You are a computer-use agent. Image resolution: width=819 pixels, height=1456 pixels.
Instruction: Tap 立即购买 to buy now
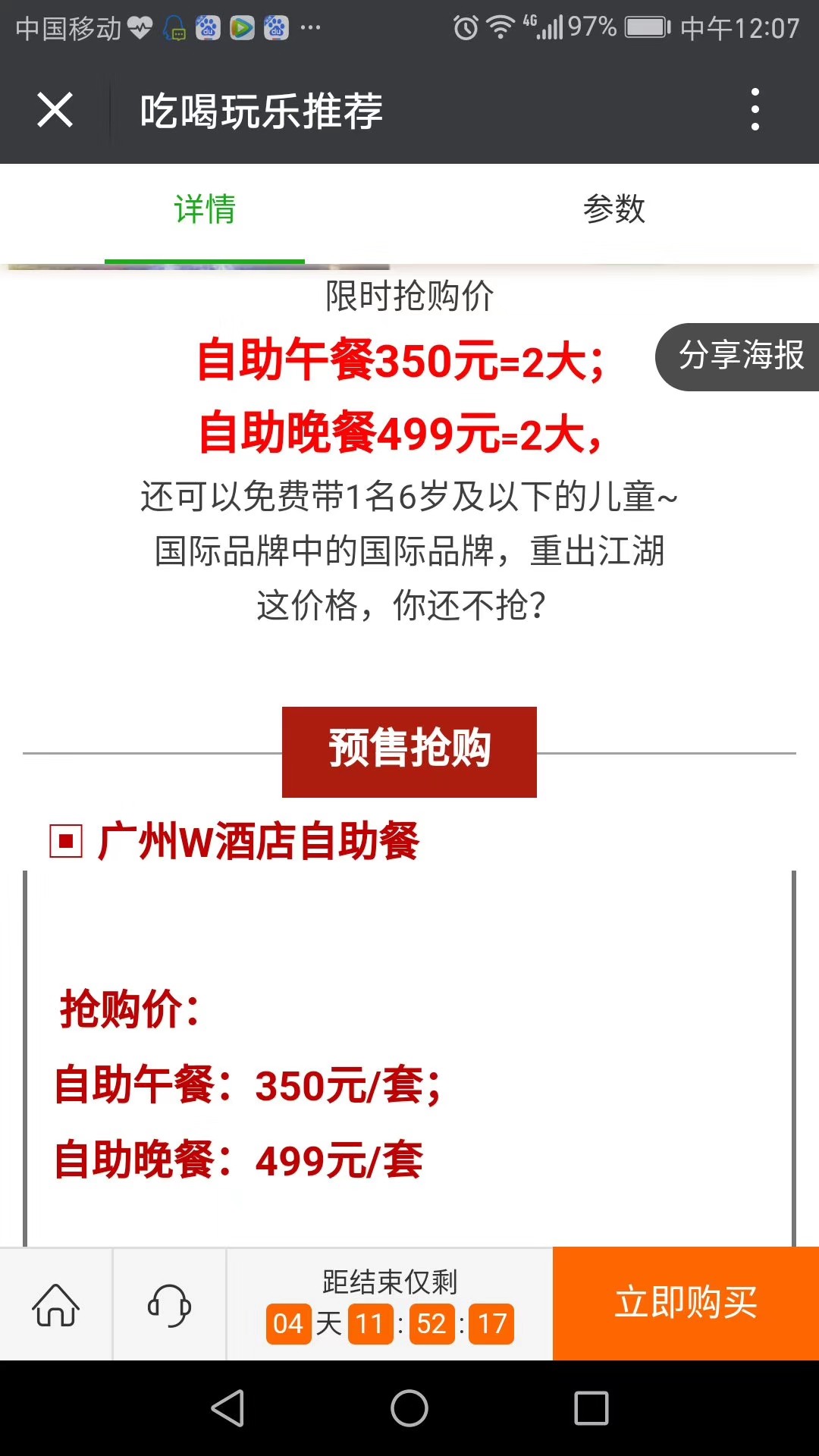686,1303
